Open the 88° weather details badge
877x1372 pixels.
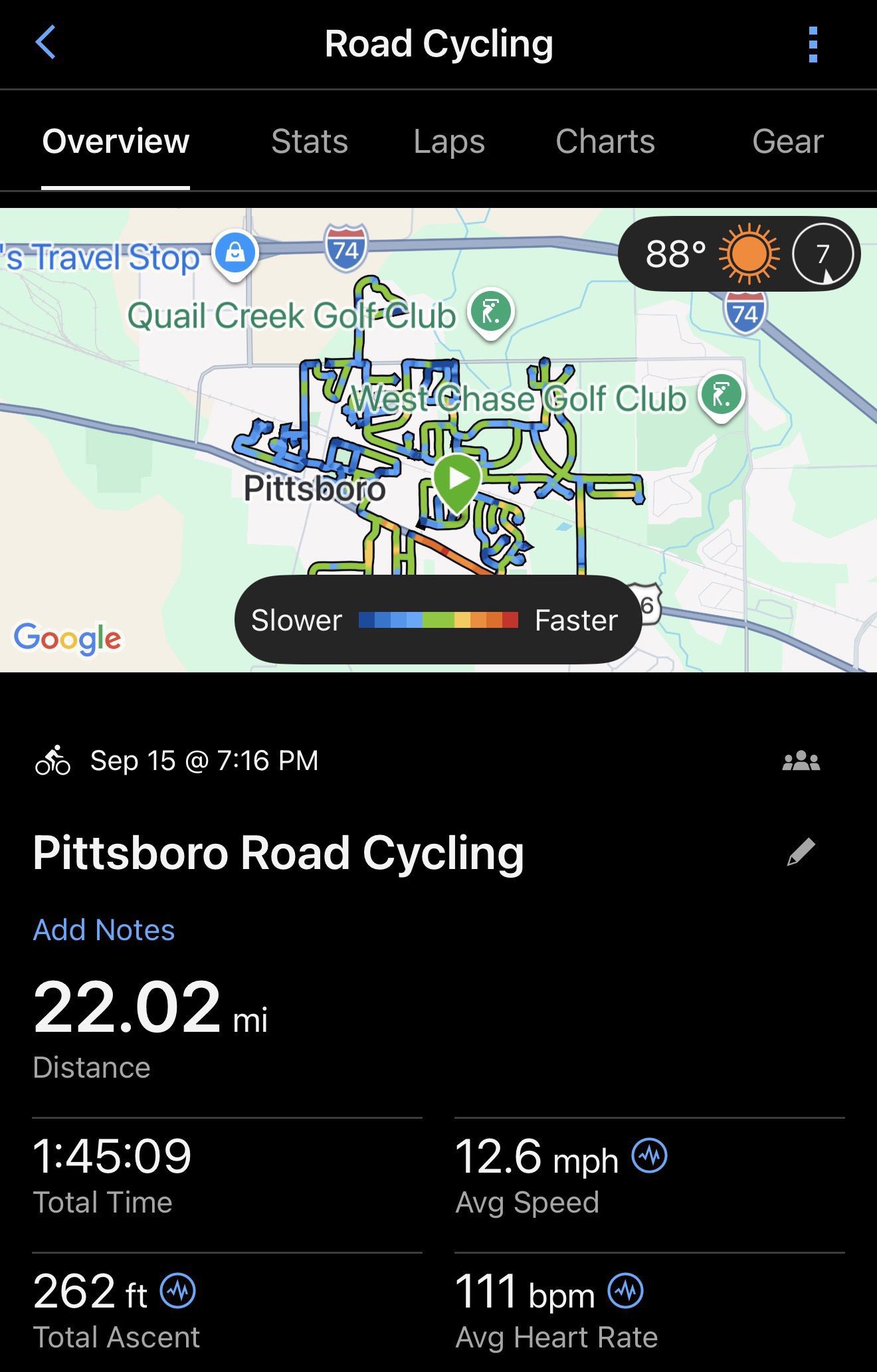point(739,254)
